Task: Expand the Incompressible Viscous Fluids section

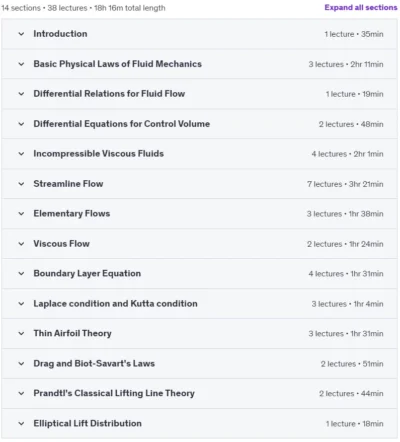Action: point(199,154)
